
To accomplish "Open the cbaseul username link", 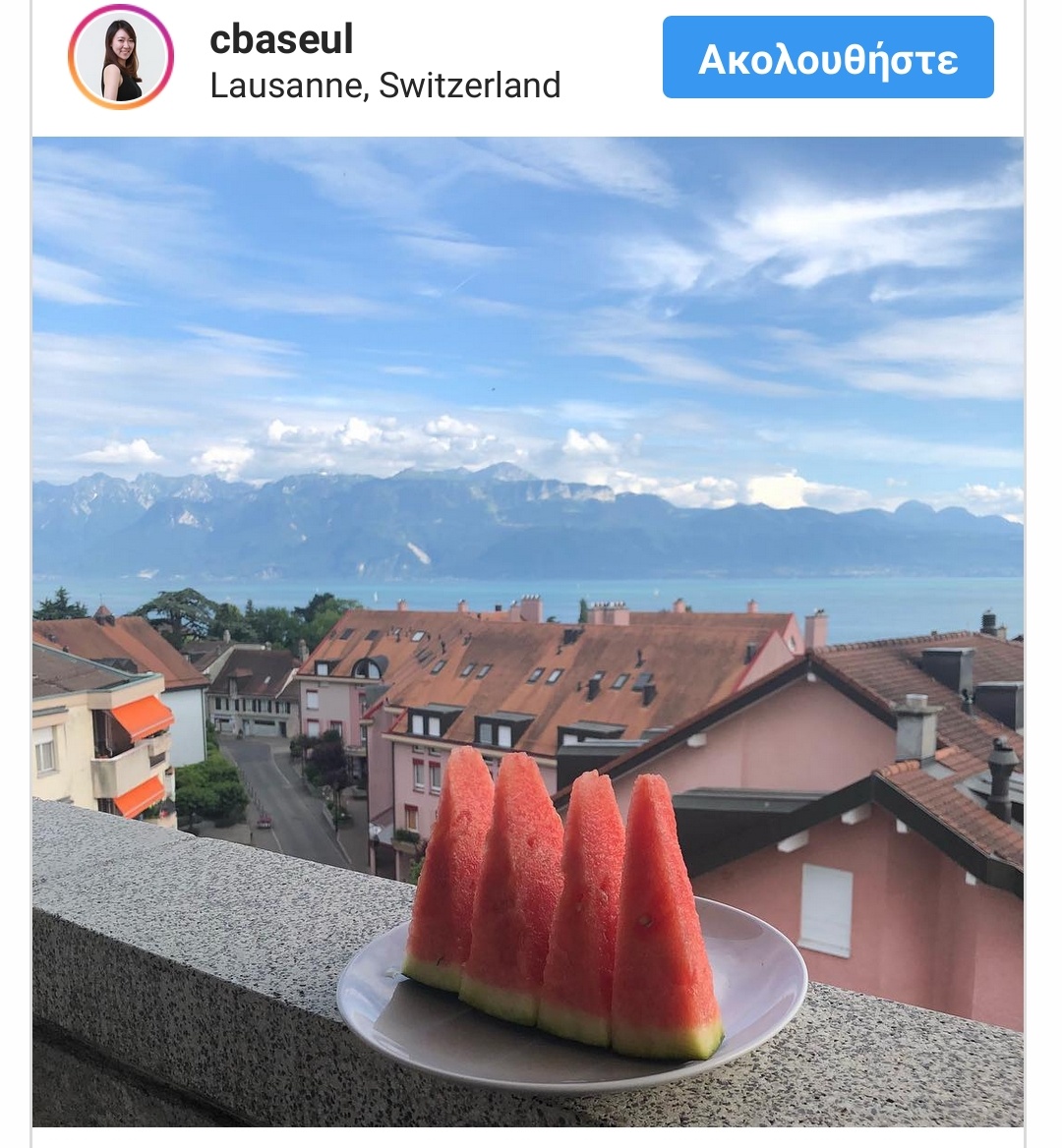I will [x=281, y=39].
